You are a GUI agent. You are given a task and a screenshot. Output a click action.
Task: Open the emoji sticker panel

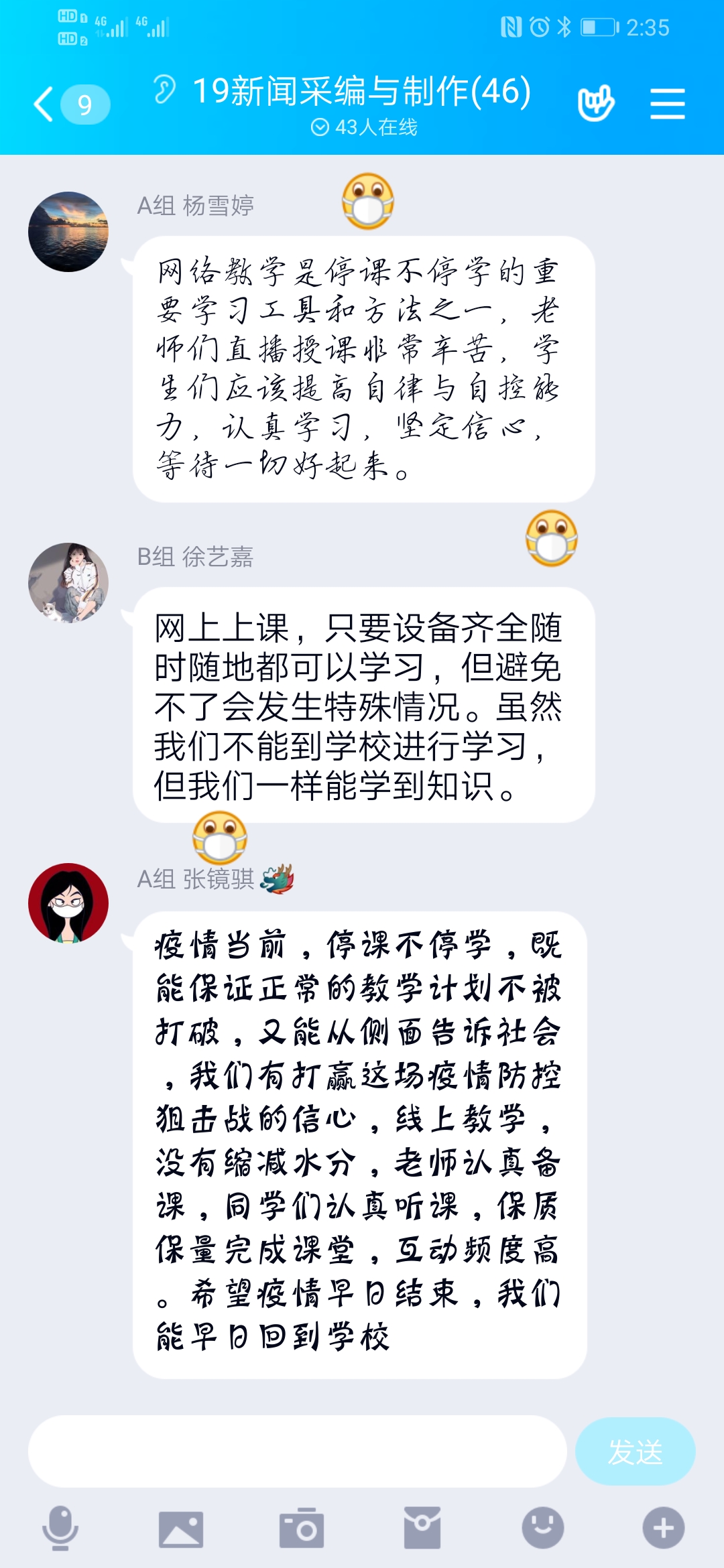[x=542, y=1528]
